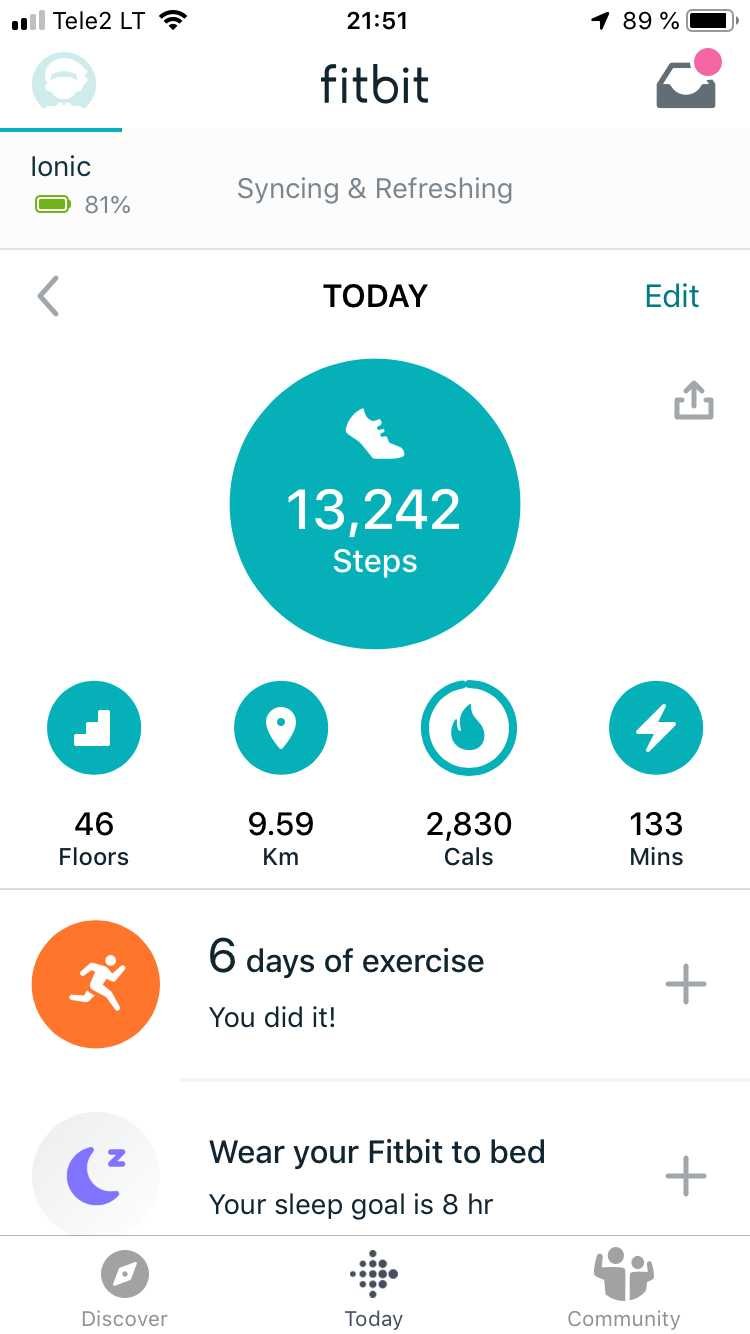Open the Cals calories tile
Viewport: 750px width, 1334px height.
(x=469, y=775)
